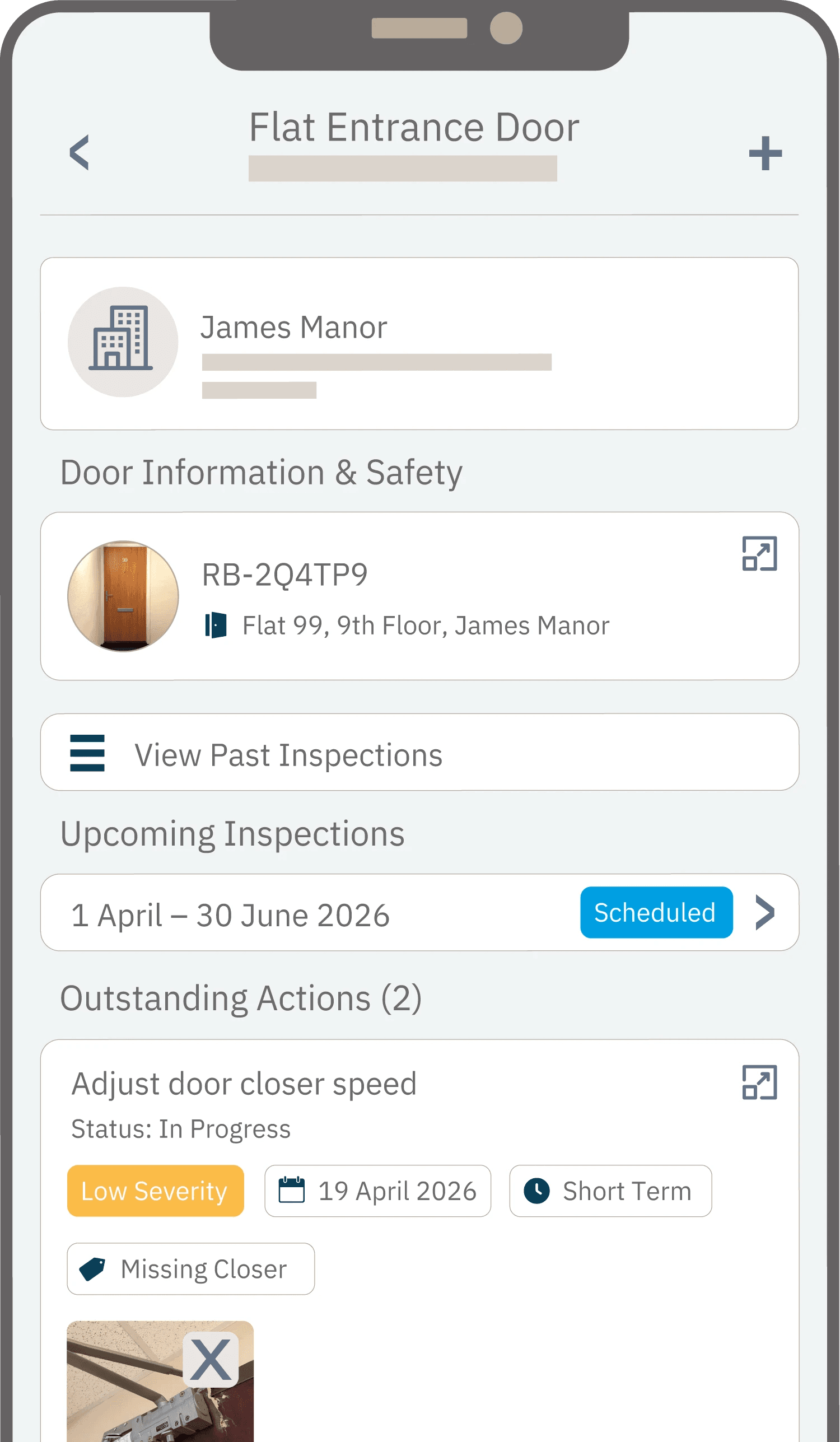This screenshot has height=1442, width=840.
Task: Click the door icon next to Flat 99
Action: [213, 625]
